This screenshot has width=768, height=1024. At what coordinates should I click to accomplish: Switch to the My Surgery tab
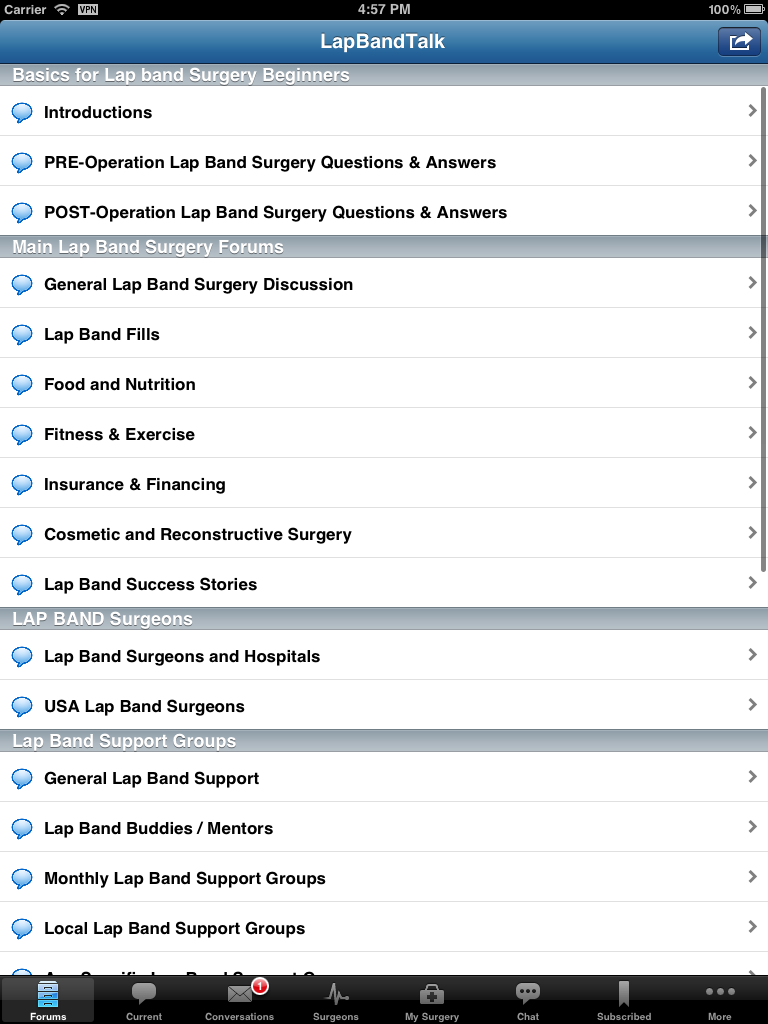432,1000
